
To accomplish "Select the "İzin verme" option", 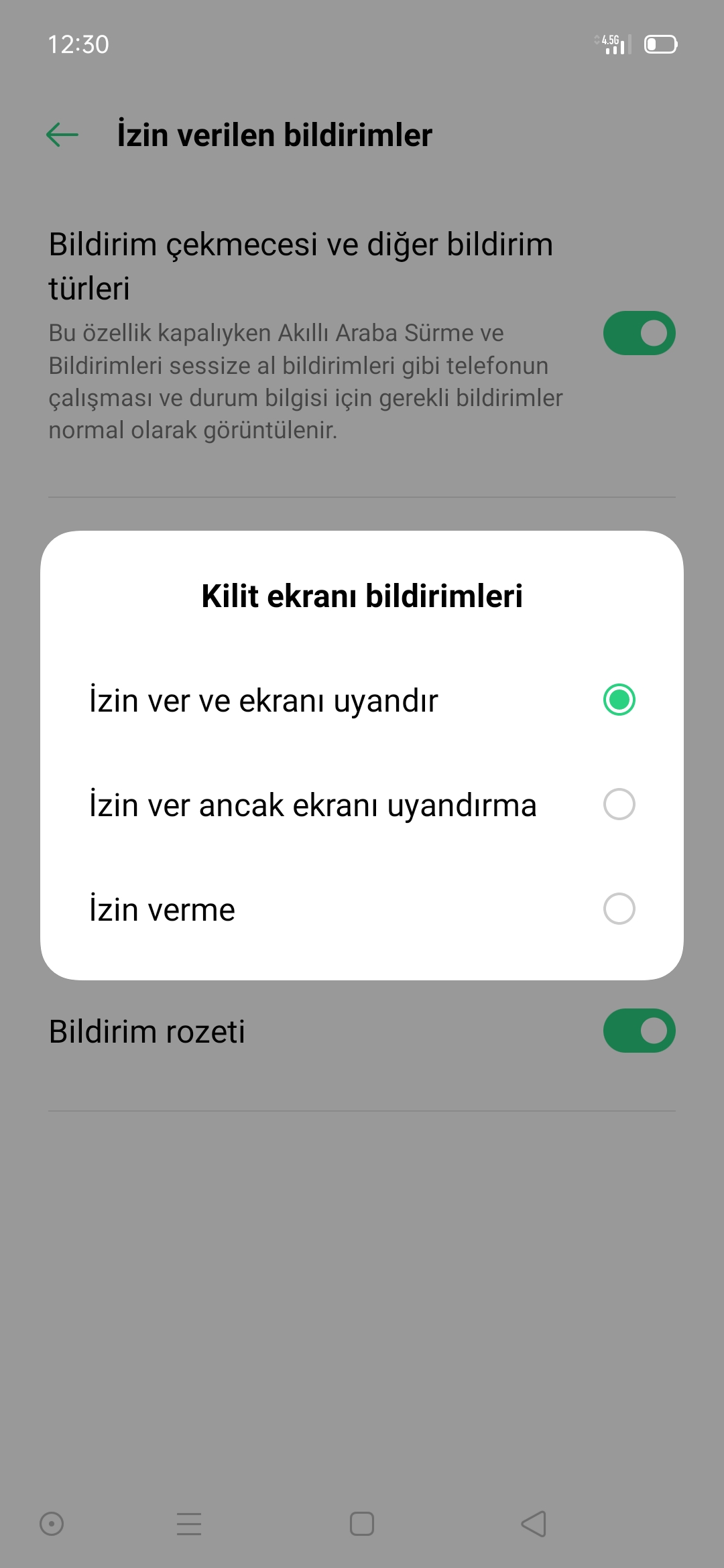I will 362,909.
